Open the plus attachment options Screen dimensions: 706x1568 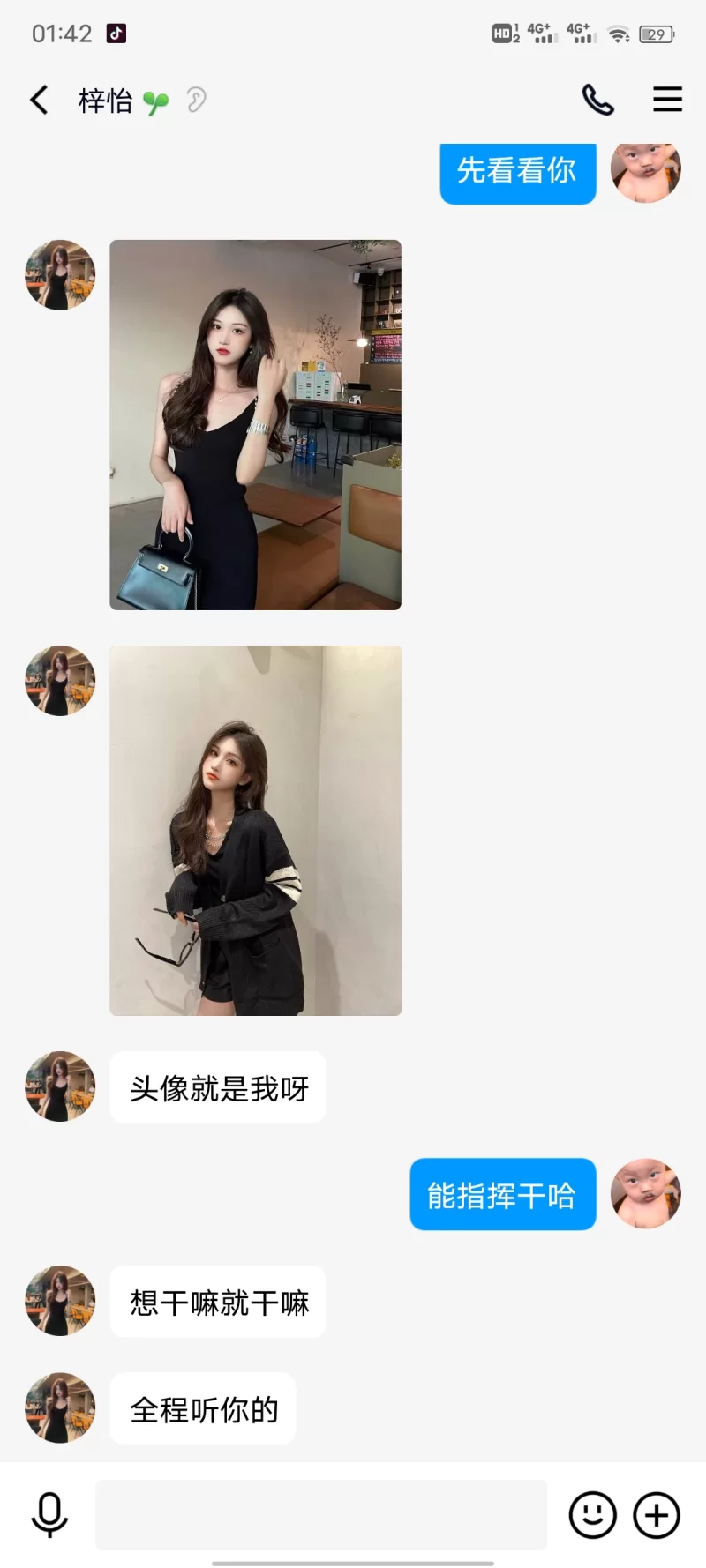click(x=657, y=1514)
